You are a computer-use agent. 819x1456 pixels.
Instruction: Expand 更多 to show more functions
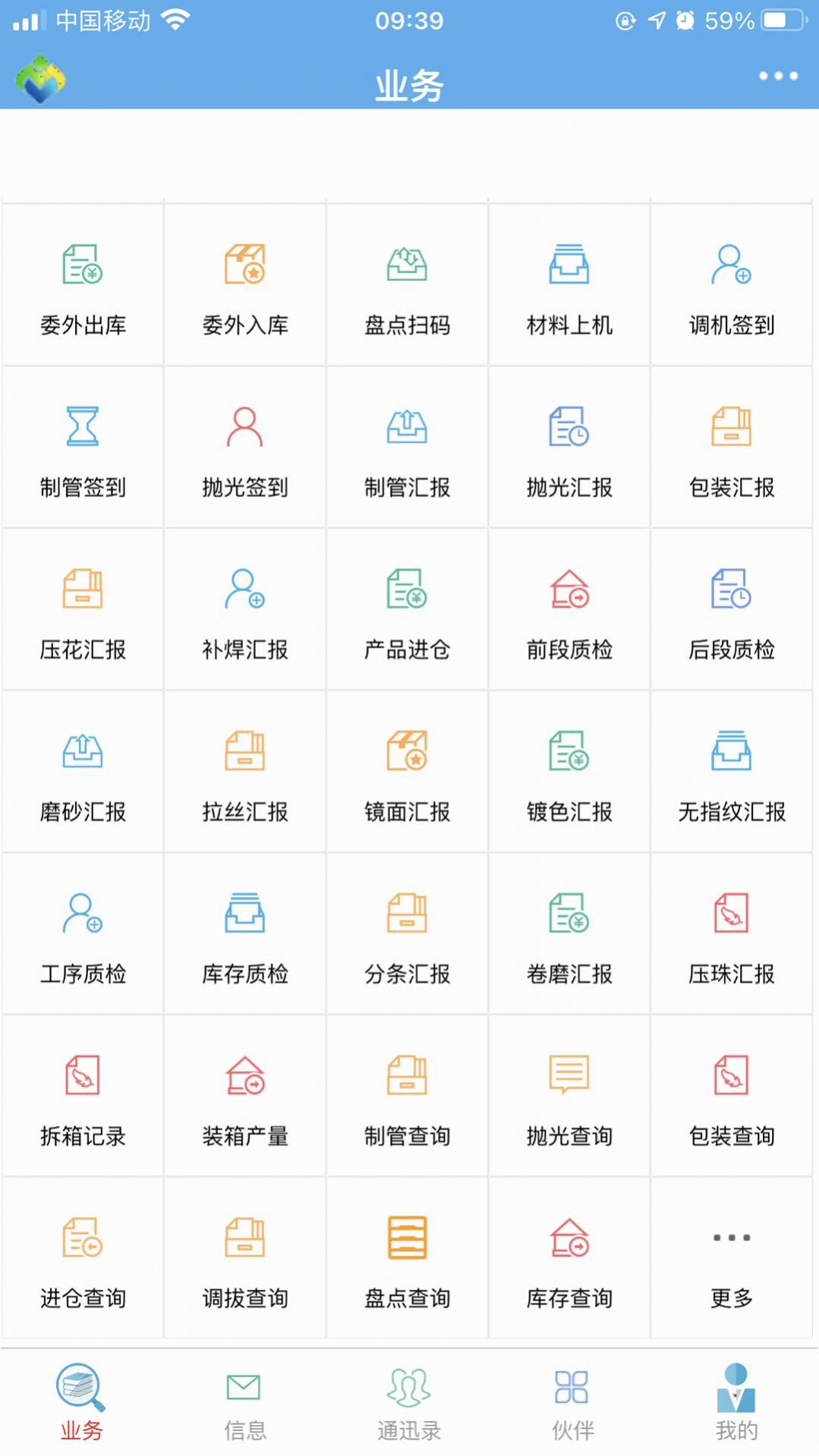coord(730,1258)
